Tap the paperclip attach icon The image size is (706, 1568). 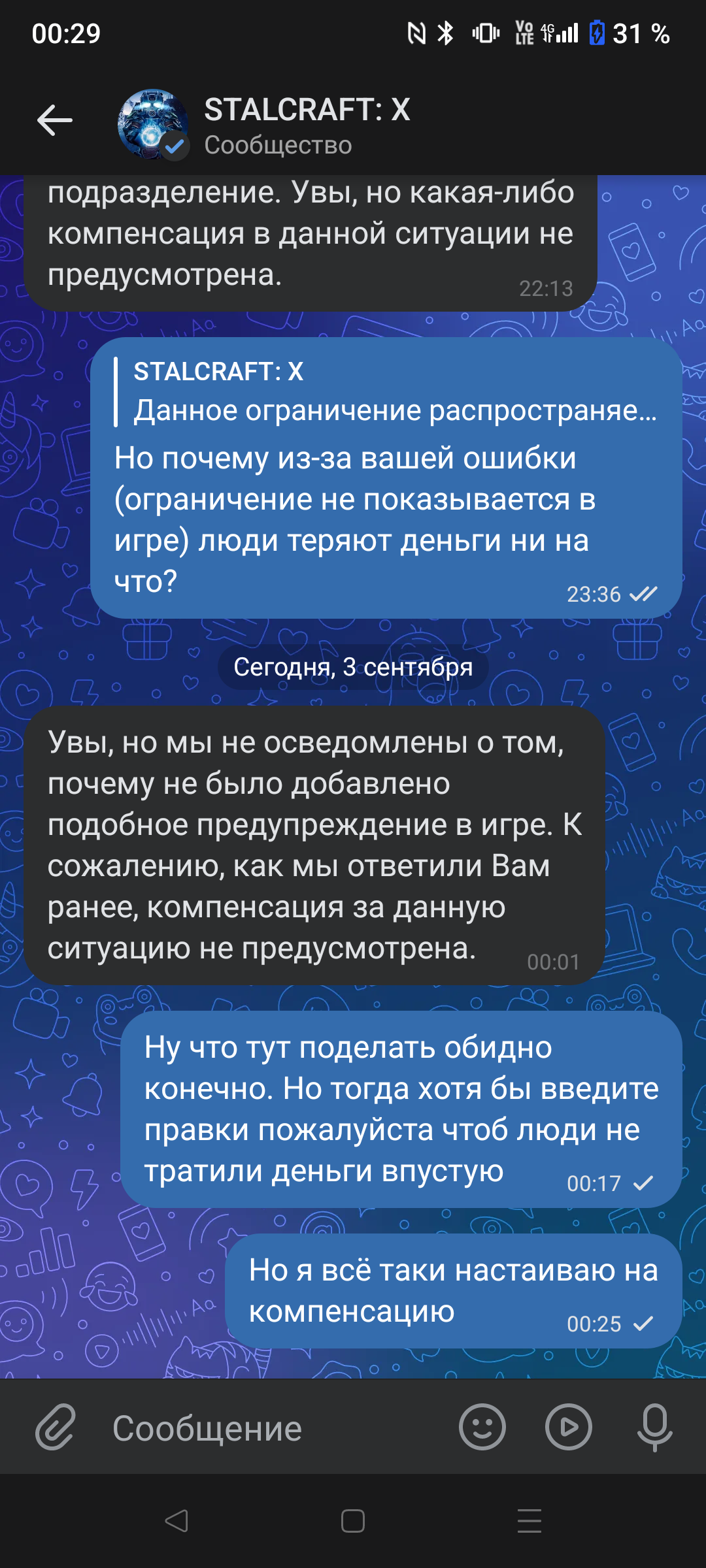56,1428
